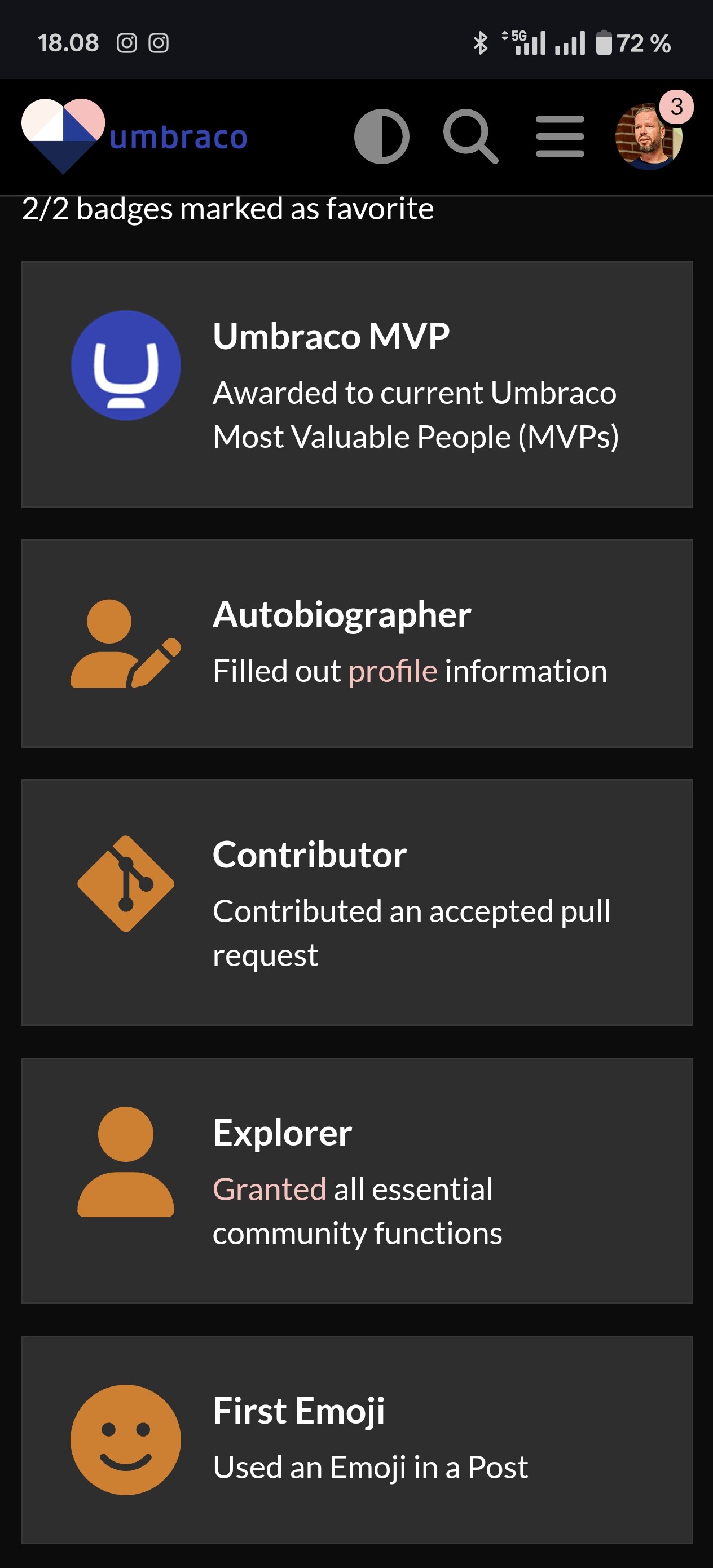Go to Umbraco forum home logo
The width and height of the screenshot is (713, 1568).
pos(135,136)
